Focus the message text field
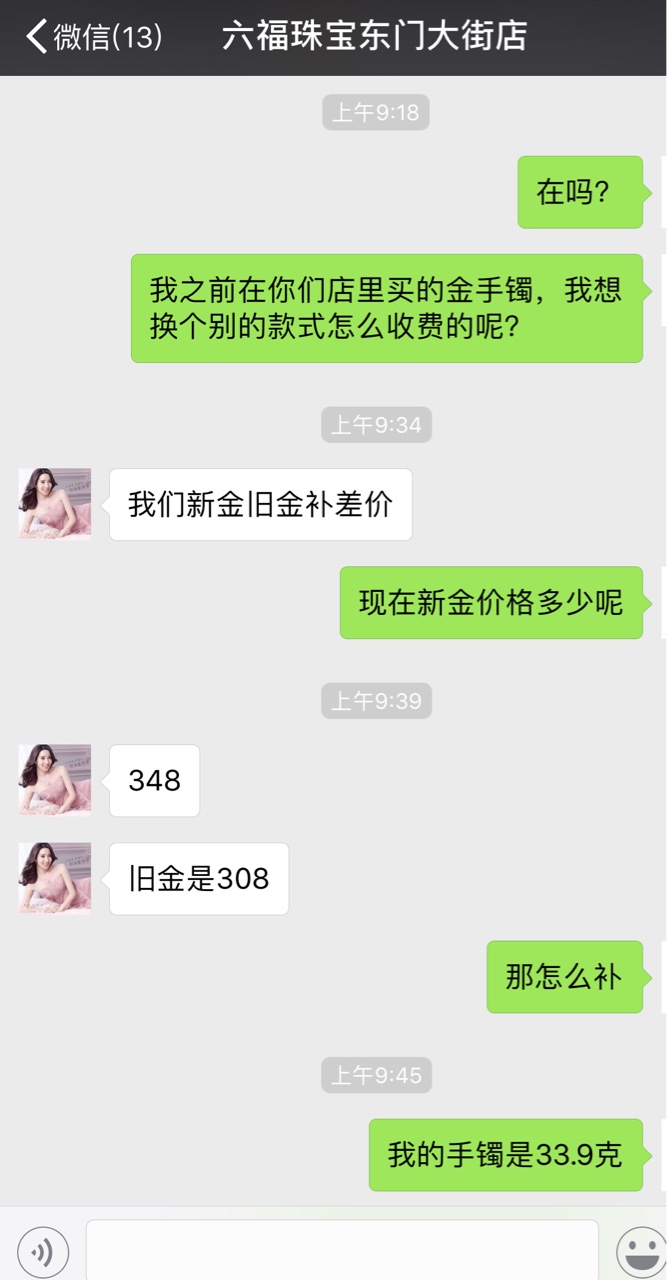This screenshot has height=1280, width=667. click(342, 1250)
